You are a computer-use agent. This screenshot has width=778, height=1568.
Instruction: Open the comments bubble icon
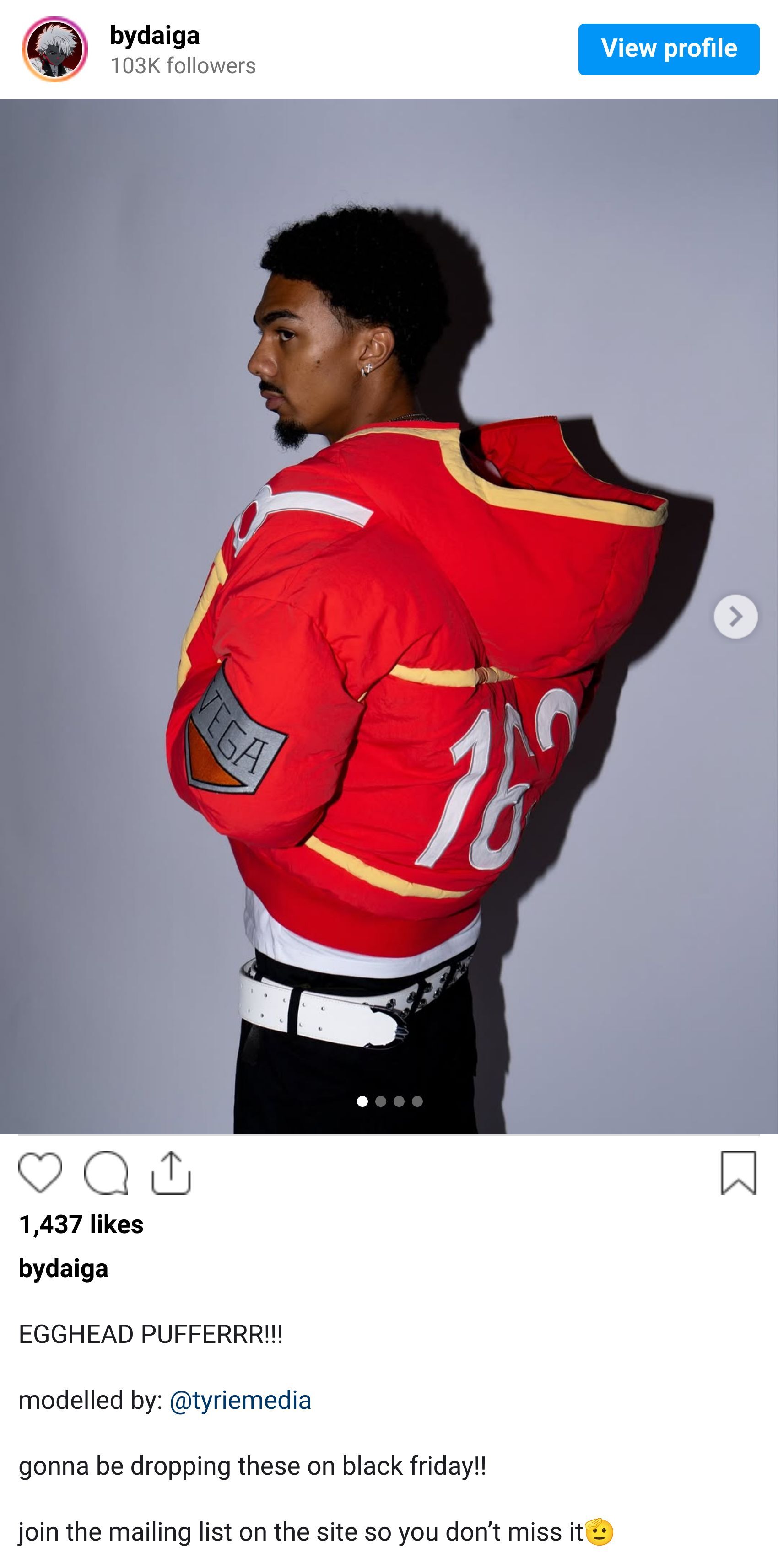click(106, 1172)
